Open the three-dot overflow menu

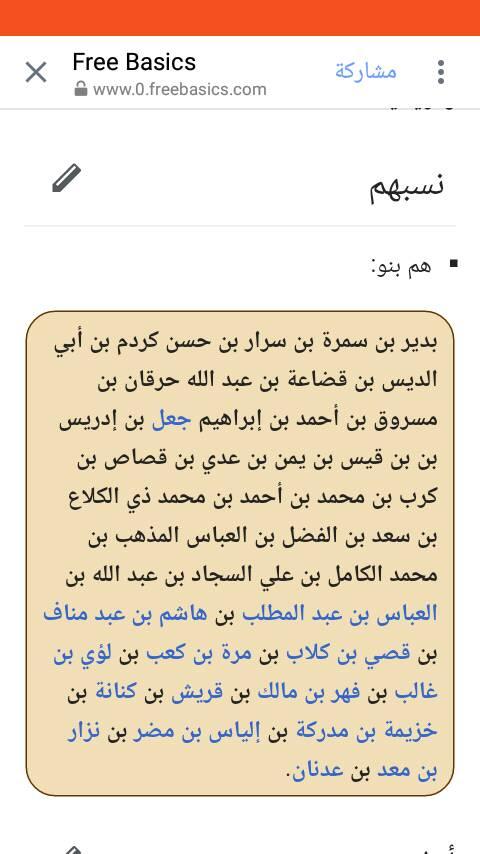point(440,72)
